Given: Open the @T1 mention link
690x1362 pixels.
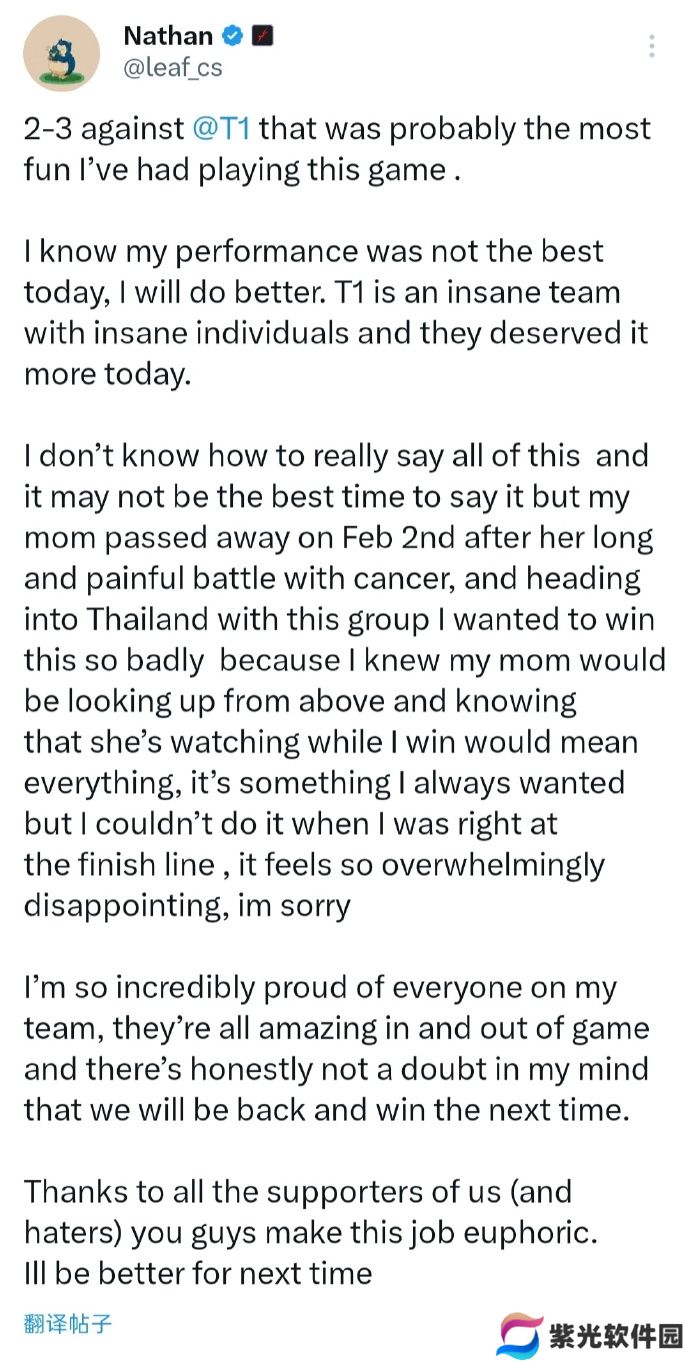Looking at the screenshot, I should coord(225,128).
